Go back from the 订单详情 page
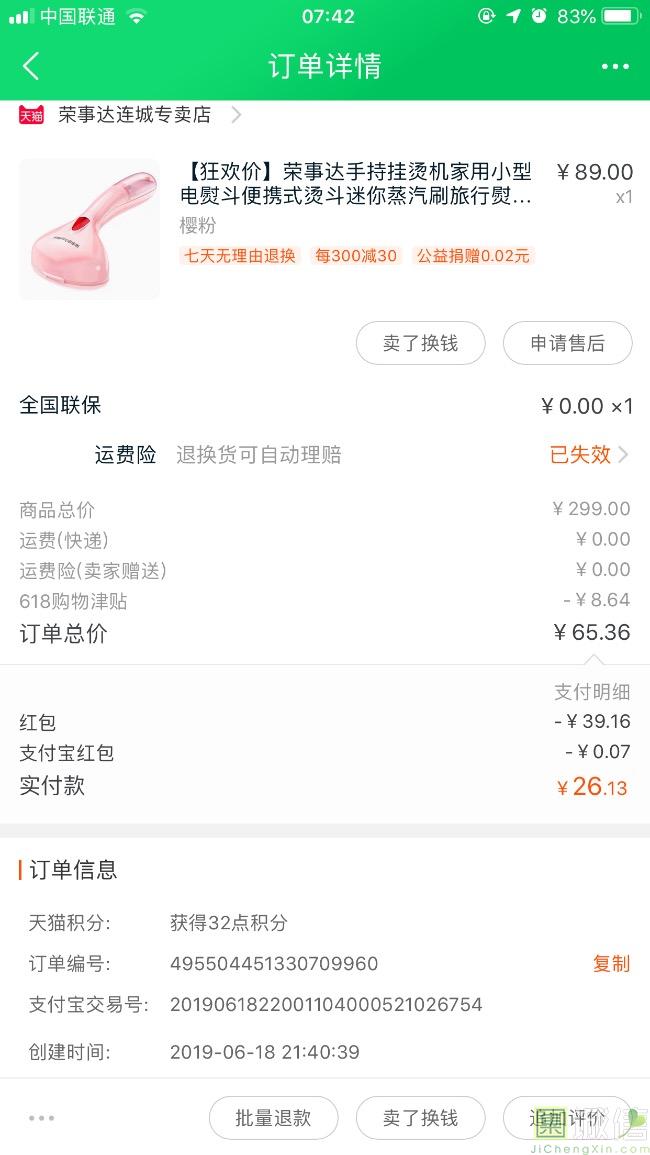 point(31,67)
